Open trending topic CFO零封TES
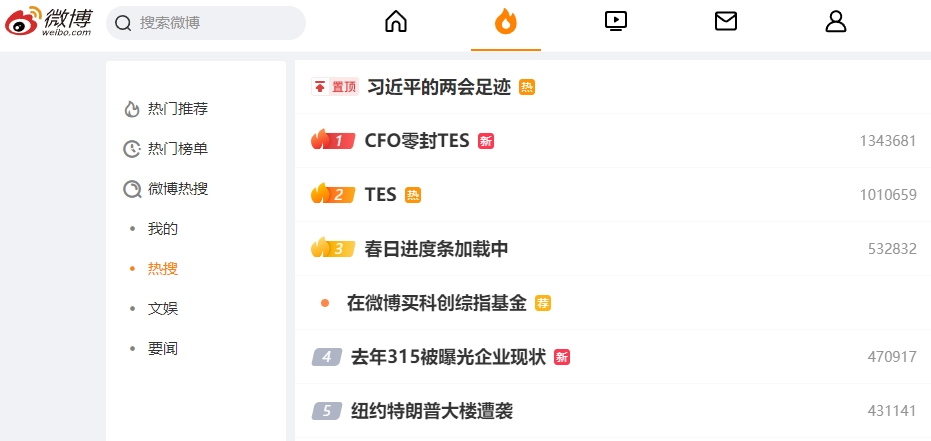 pyautogui.click(x=416, y=141)
